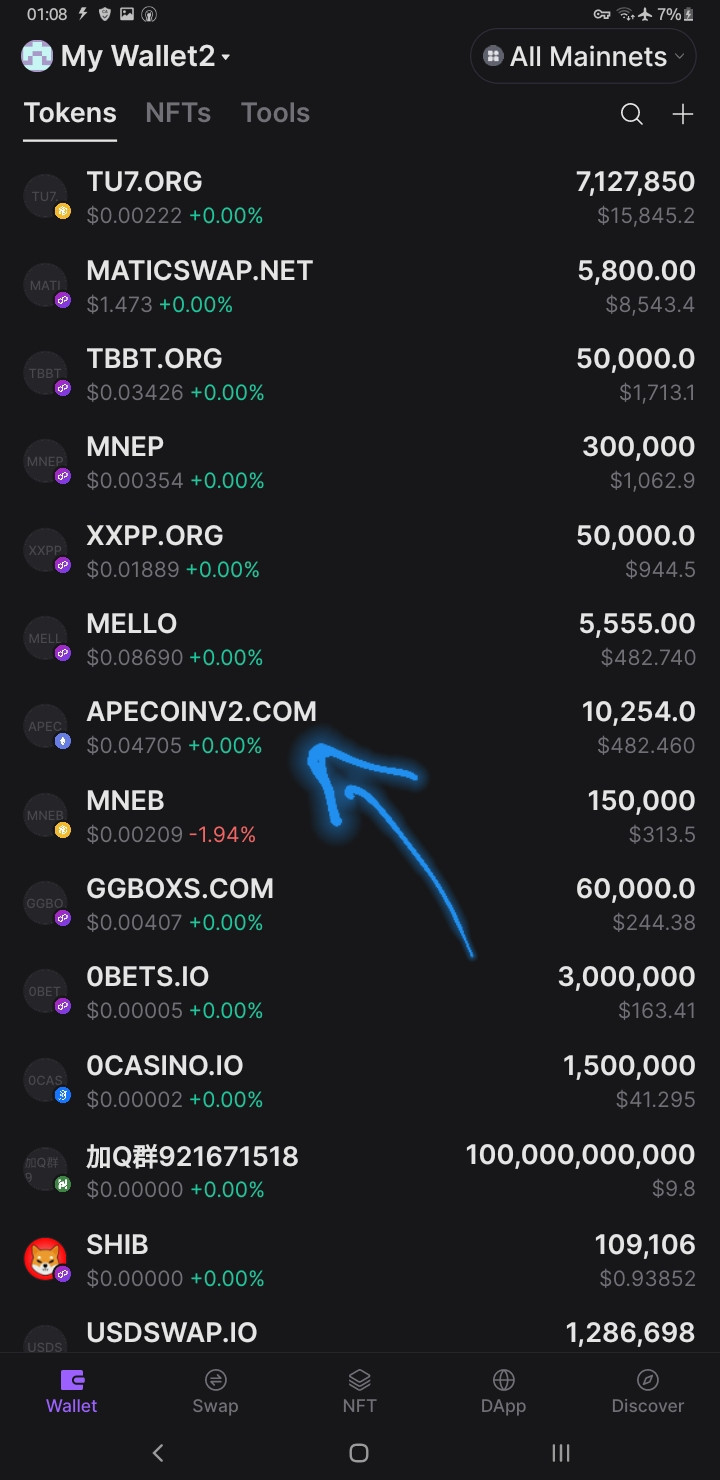The image size is (720, 1480).
Task: Open the MATICSWAP.NET token
Action: click(x=360, y=286)
